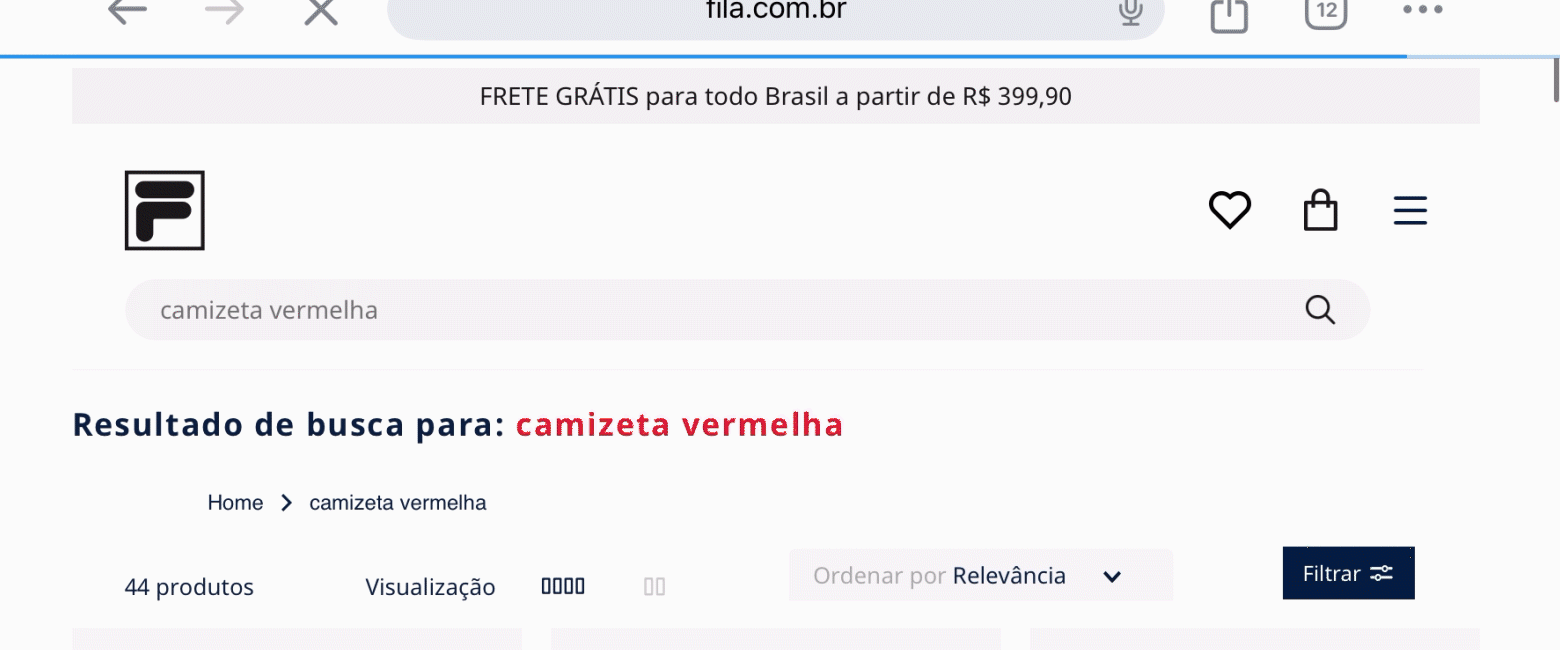The width and height of the screenshot is (1560, 650).
Task: Open the shopping bag
Action: (x=1320, y=211)
